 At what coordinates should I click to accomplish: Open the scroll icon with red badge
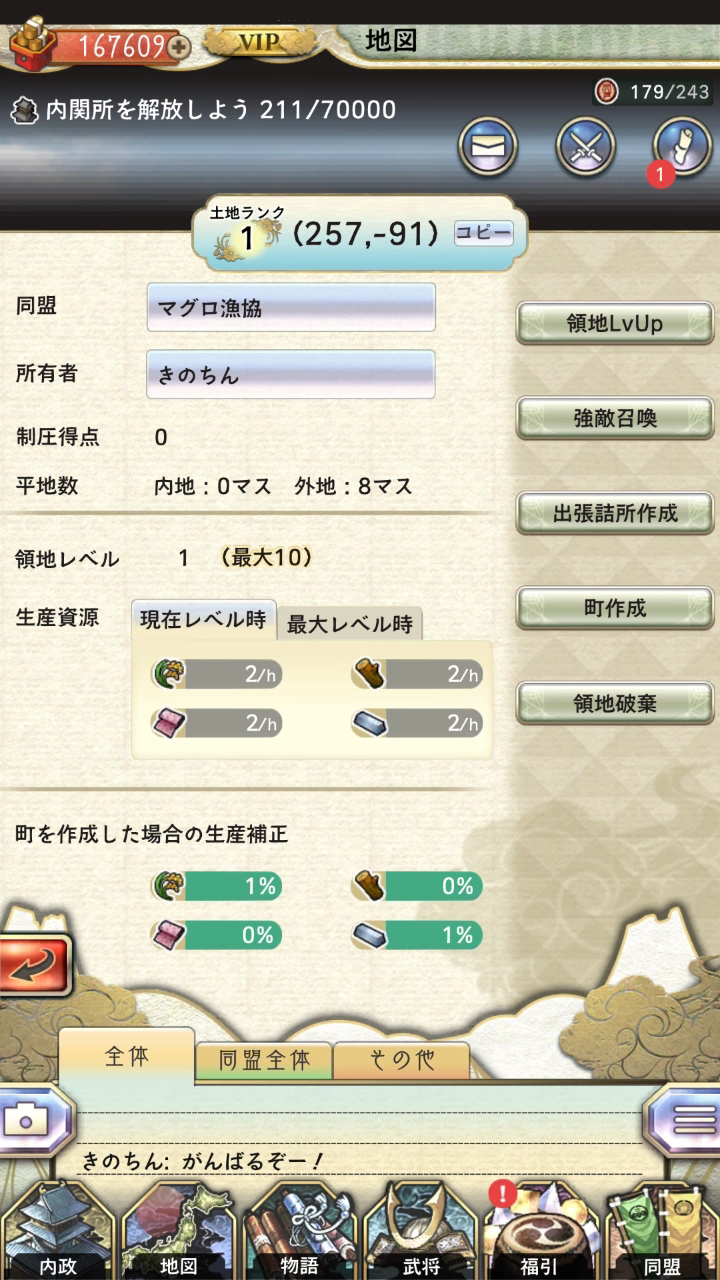pos(682,148)
